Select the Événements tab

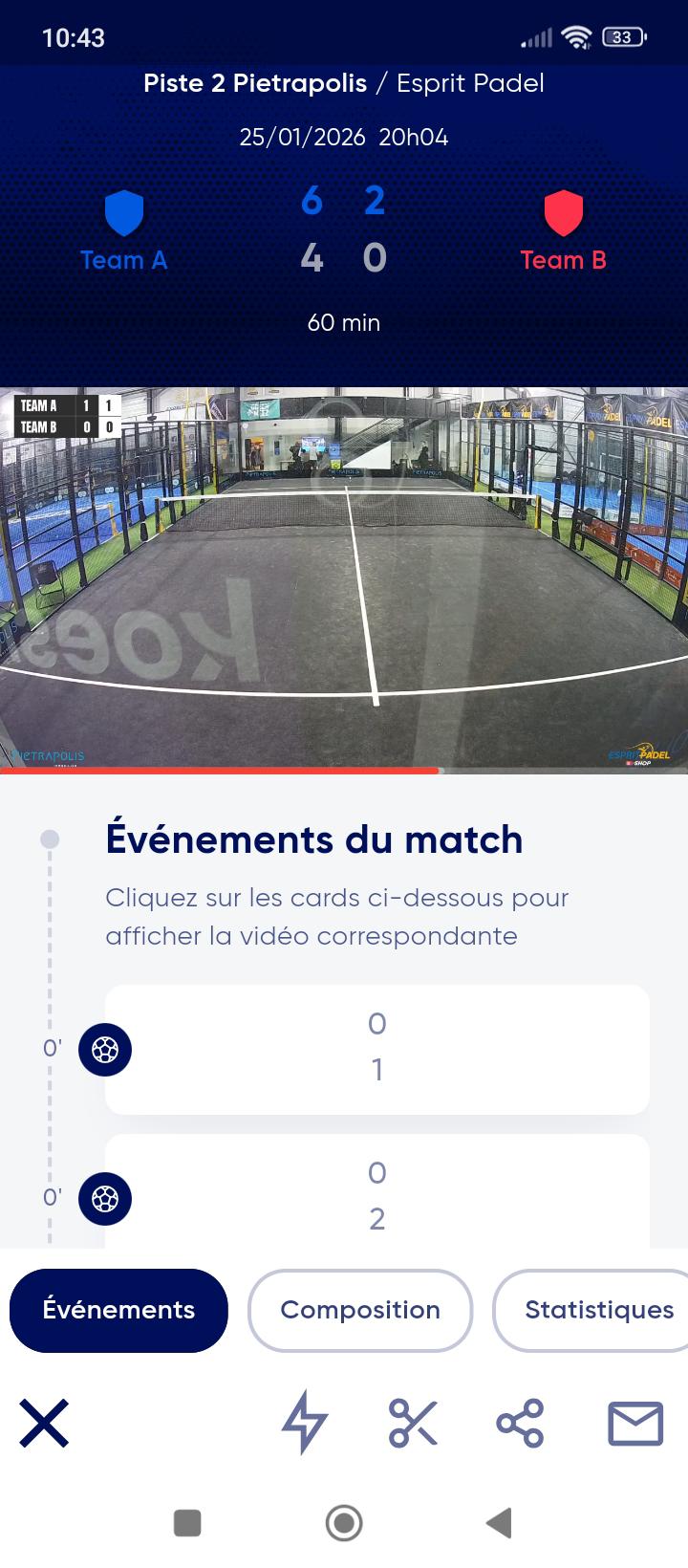[118, 1310]
